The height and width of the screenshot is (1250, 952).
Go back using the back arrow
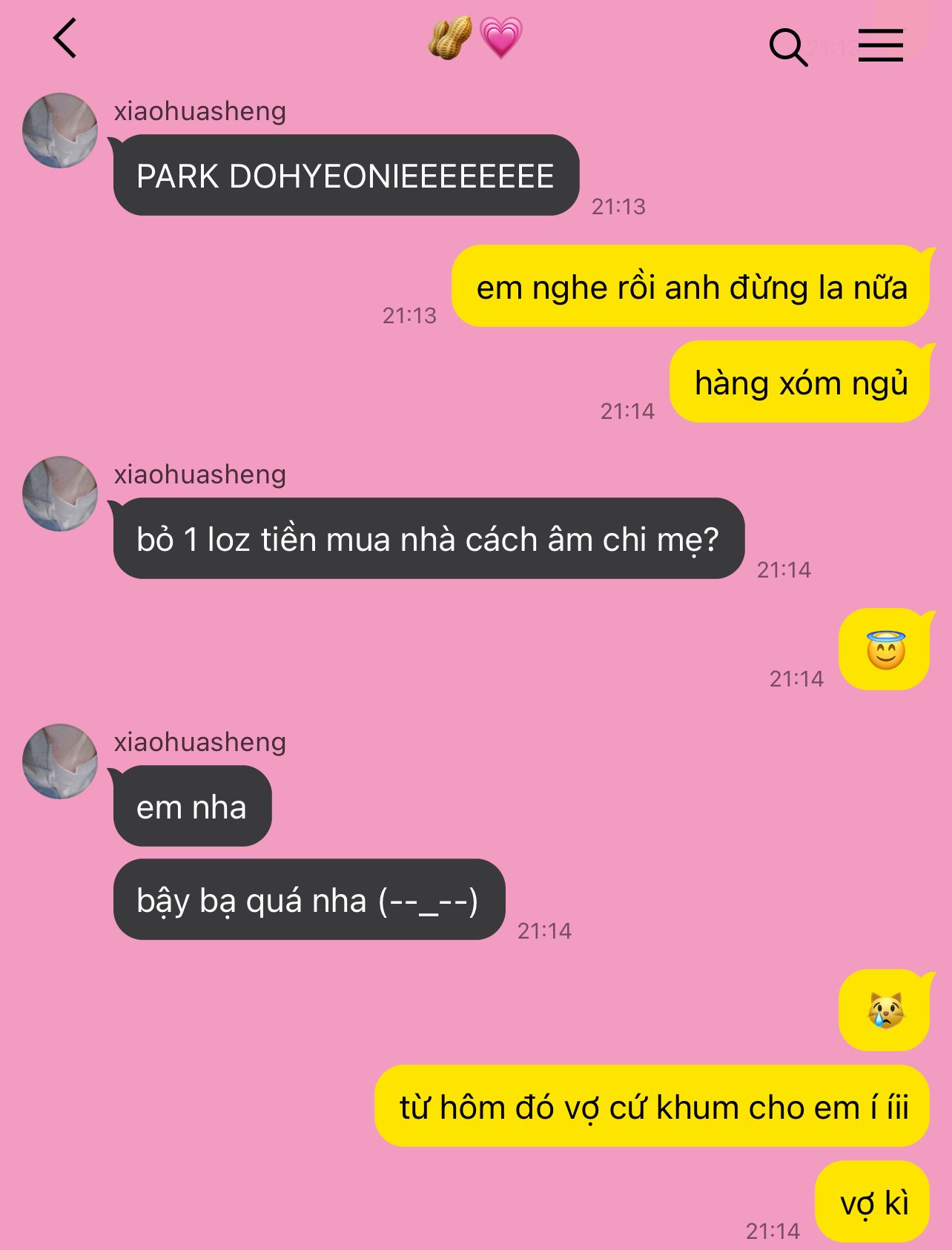tap(65, 39)
